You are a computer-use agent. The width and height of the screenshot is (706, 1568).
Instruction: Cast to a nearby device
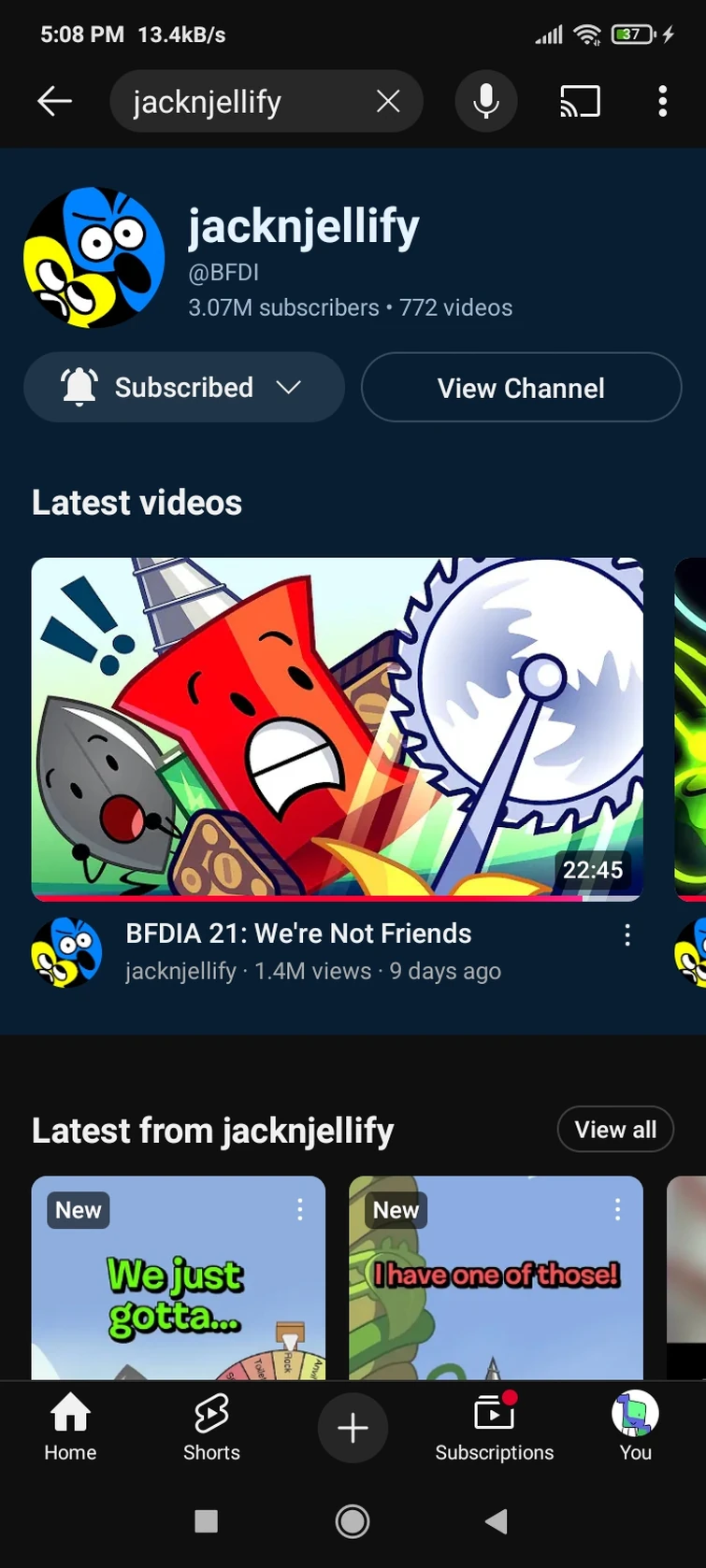coord(580,101)
